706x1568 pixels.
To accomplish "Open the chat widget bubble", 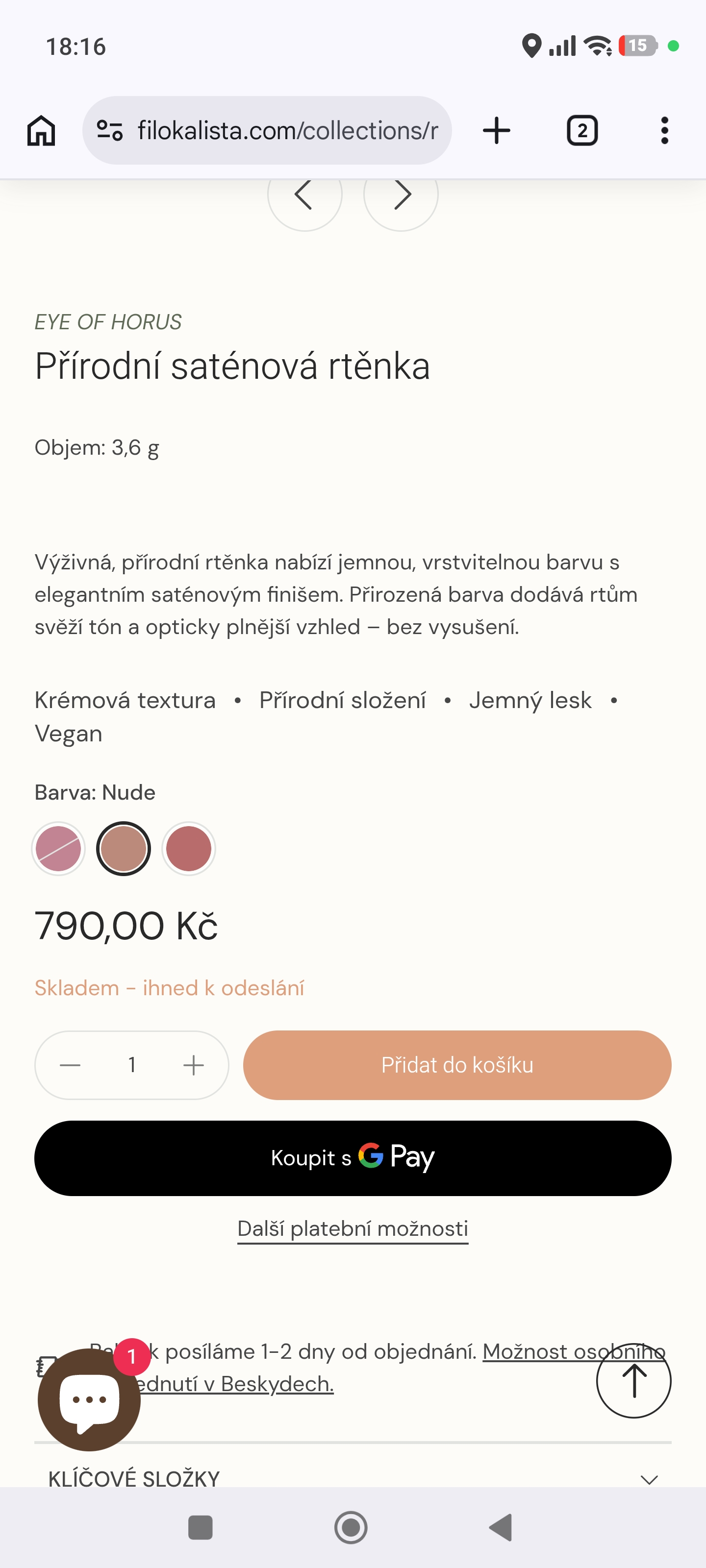I will (90, 1399).
